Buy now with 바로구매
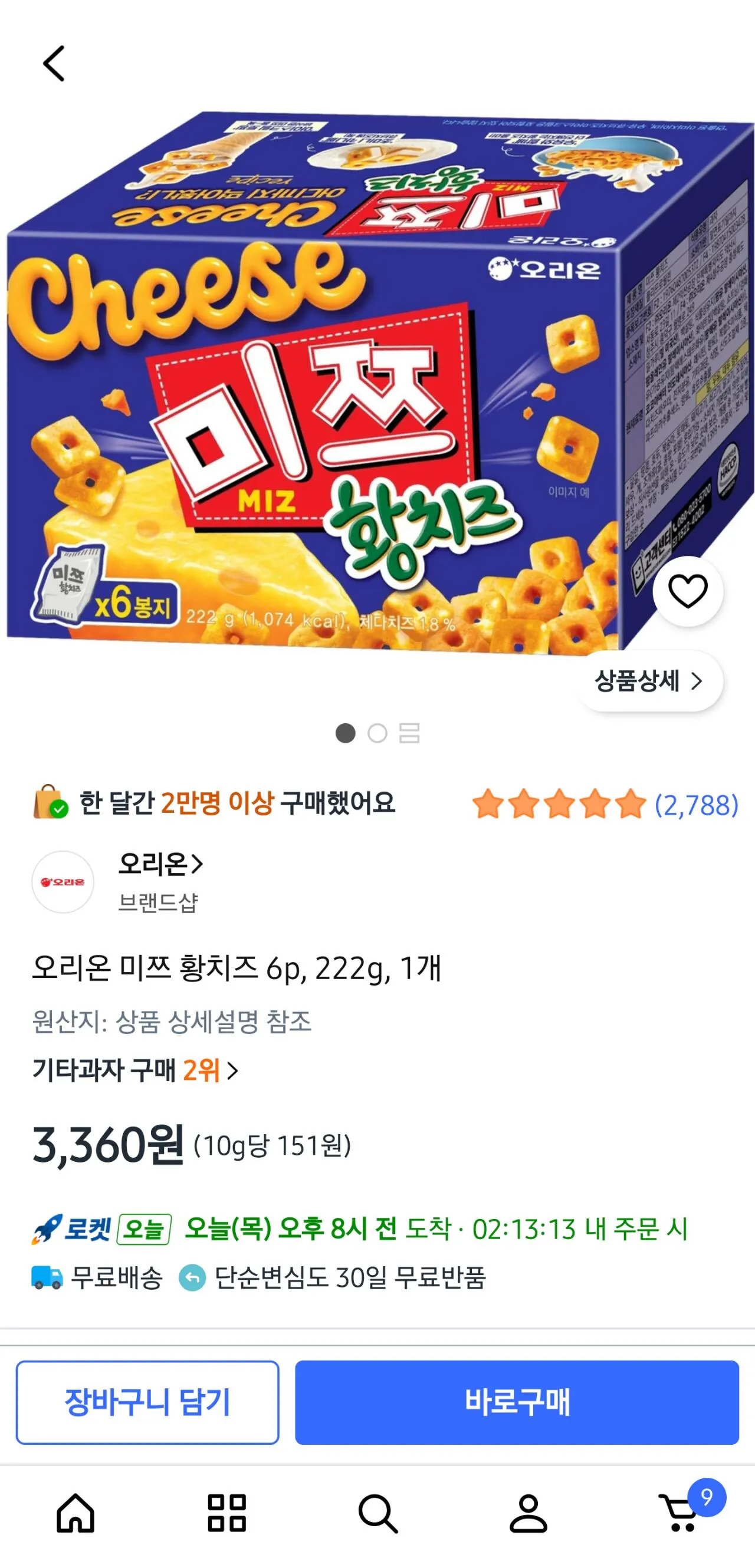 click(517, 1402)
